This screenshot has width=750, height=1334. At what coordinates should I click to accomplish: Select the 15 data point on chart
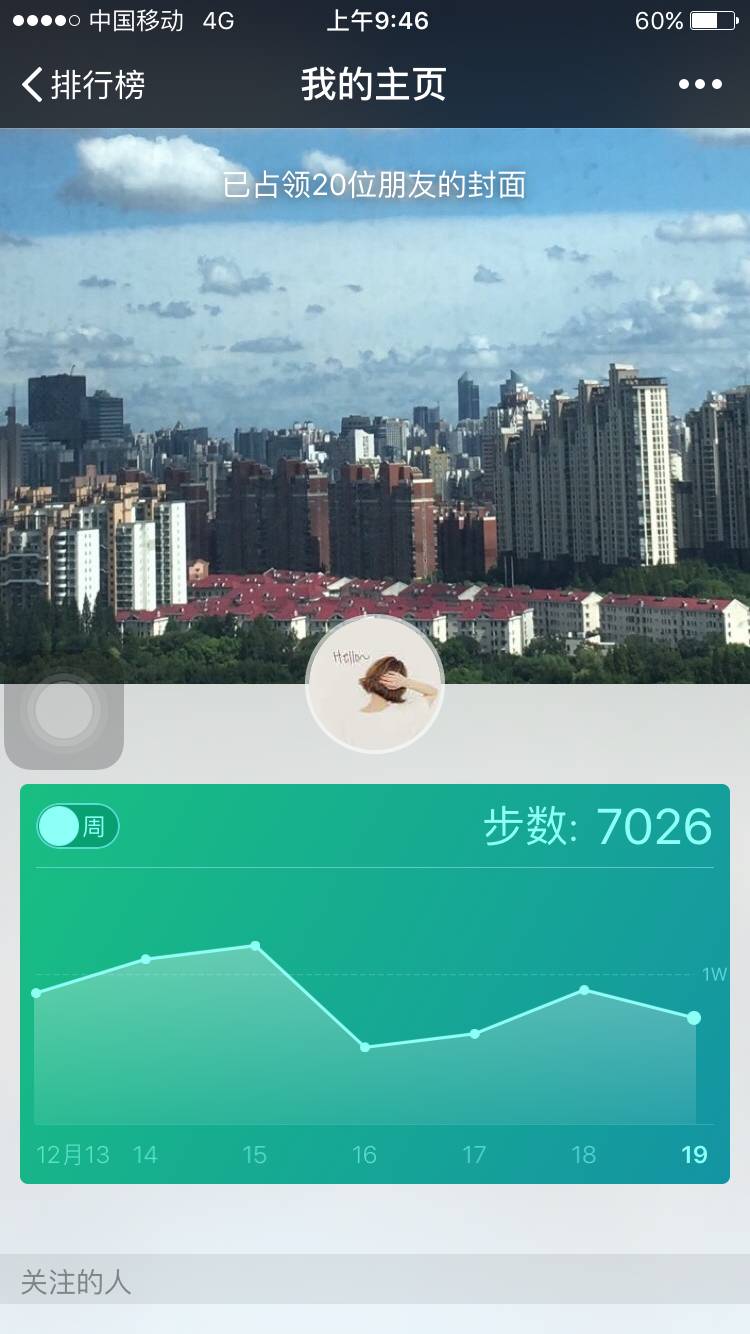(255, 946)
